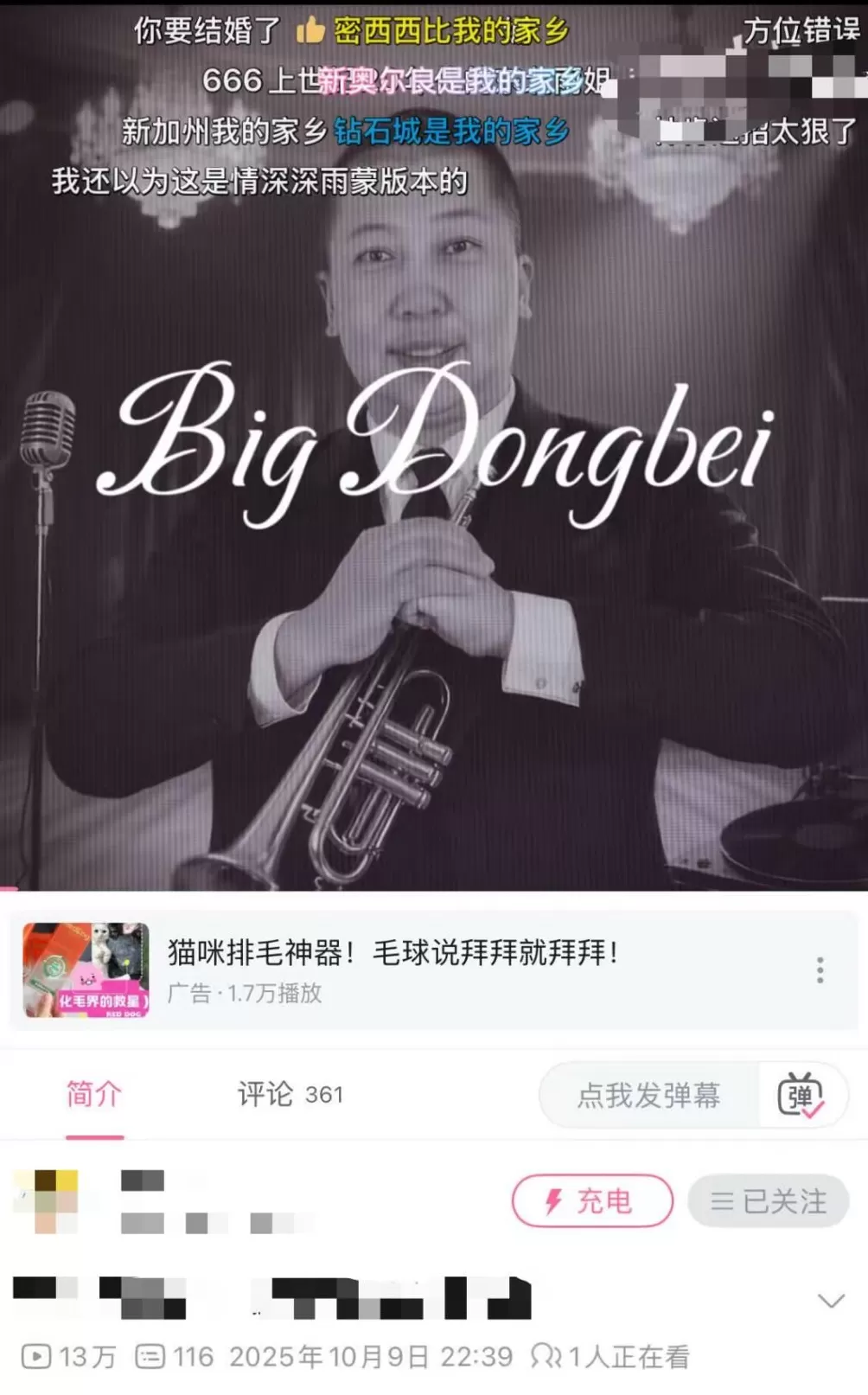Click the uploader's avatar
Image resolution: width=868 pixels, height=1395 pixels.
[48, 1200]
